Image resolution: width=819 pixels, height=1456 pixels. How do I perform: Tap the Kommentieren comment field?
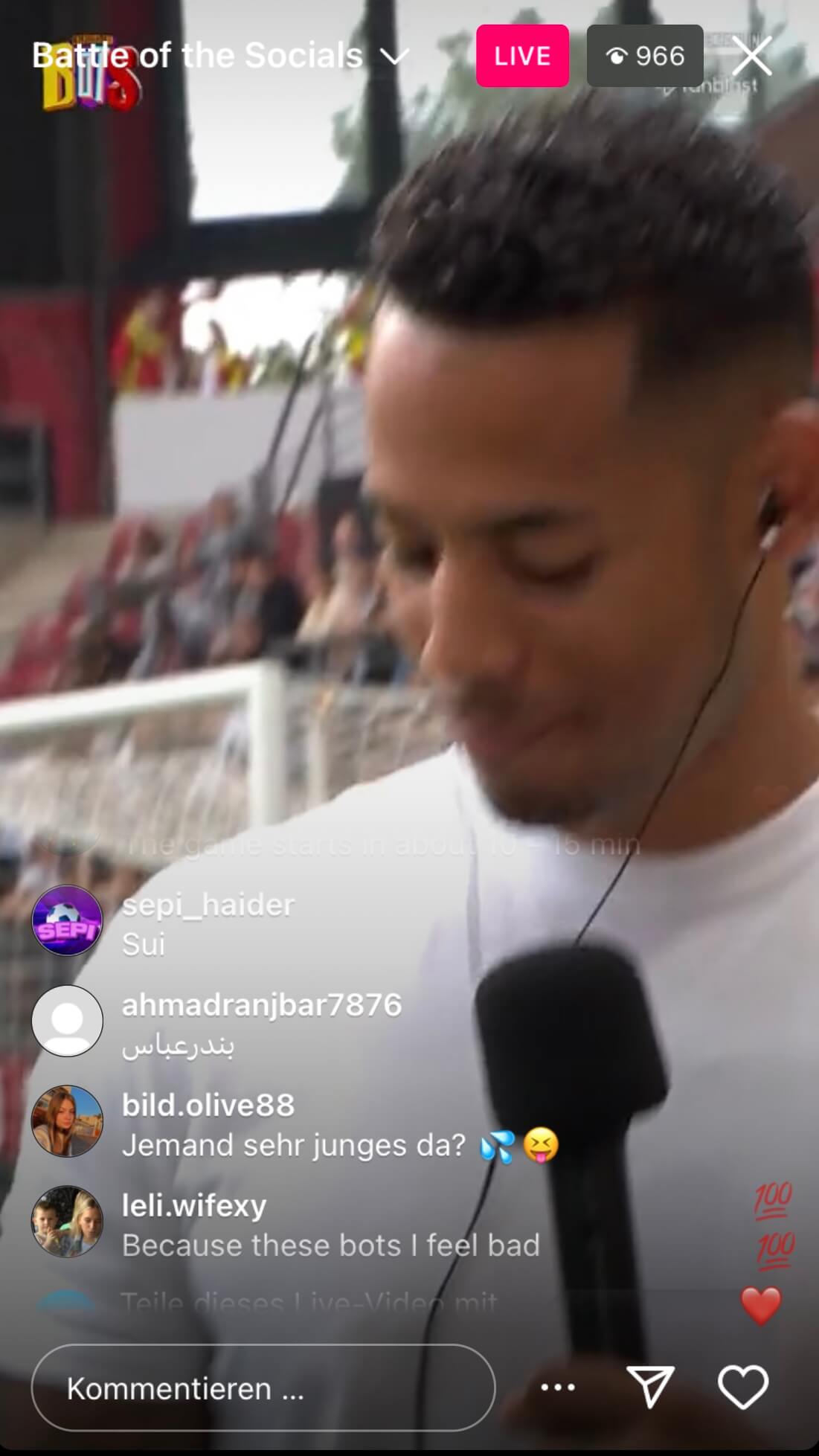(x=263, y=1388)
